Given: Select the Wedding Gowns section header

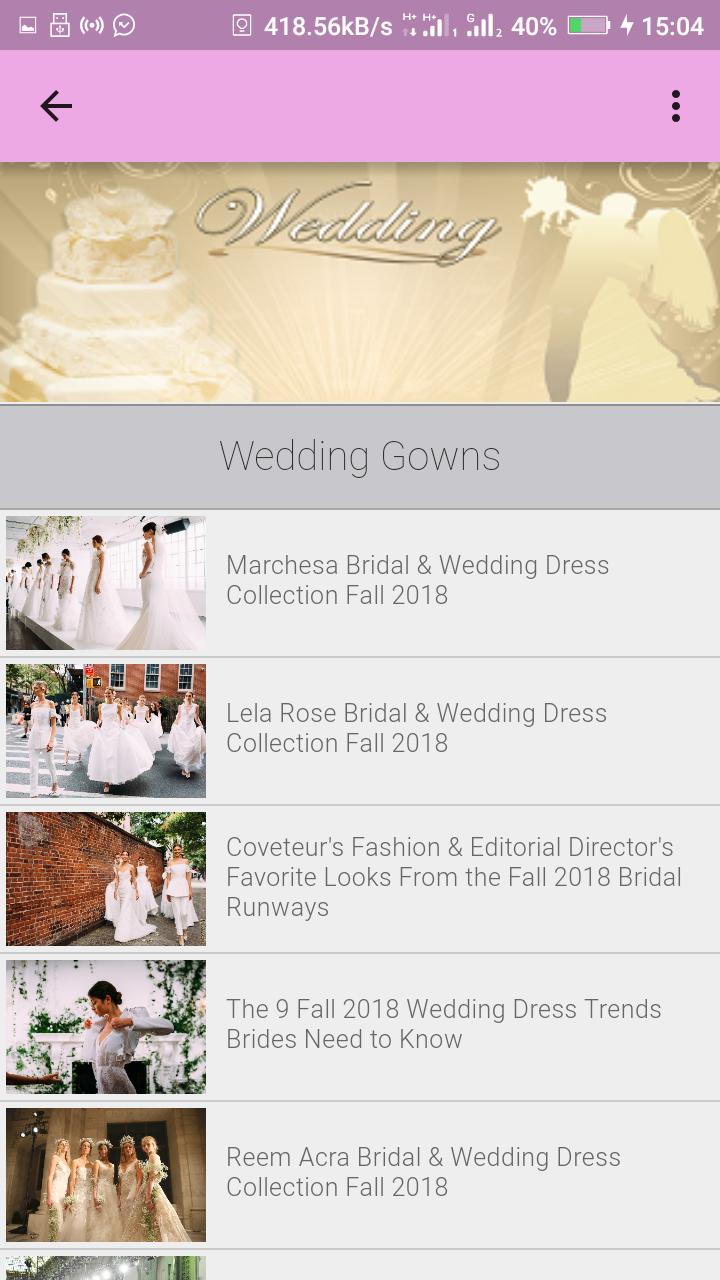Looking at the screenshot, I should point(360,456).
